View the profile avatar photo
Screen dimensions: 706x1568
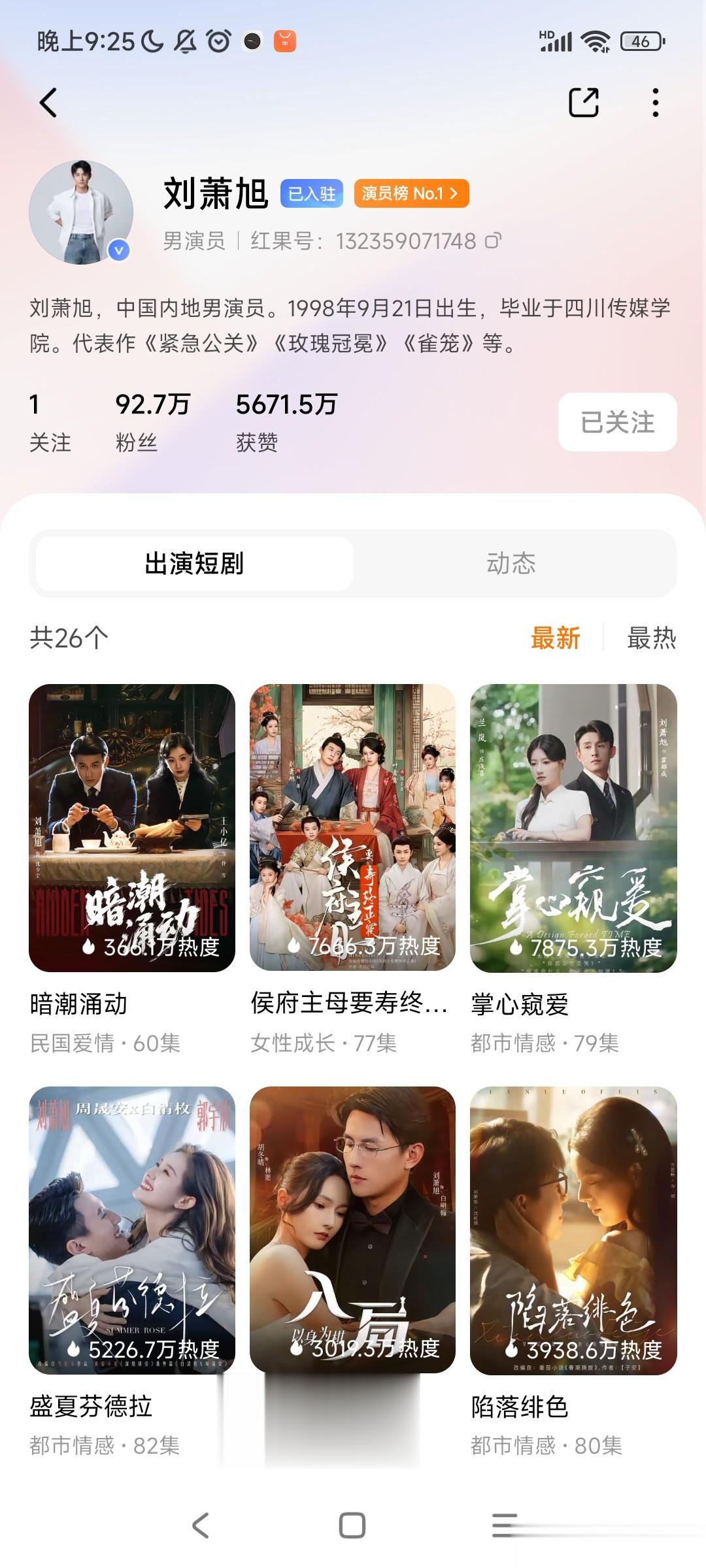click(81, 212)
